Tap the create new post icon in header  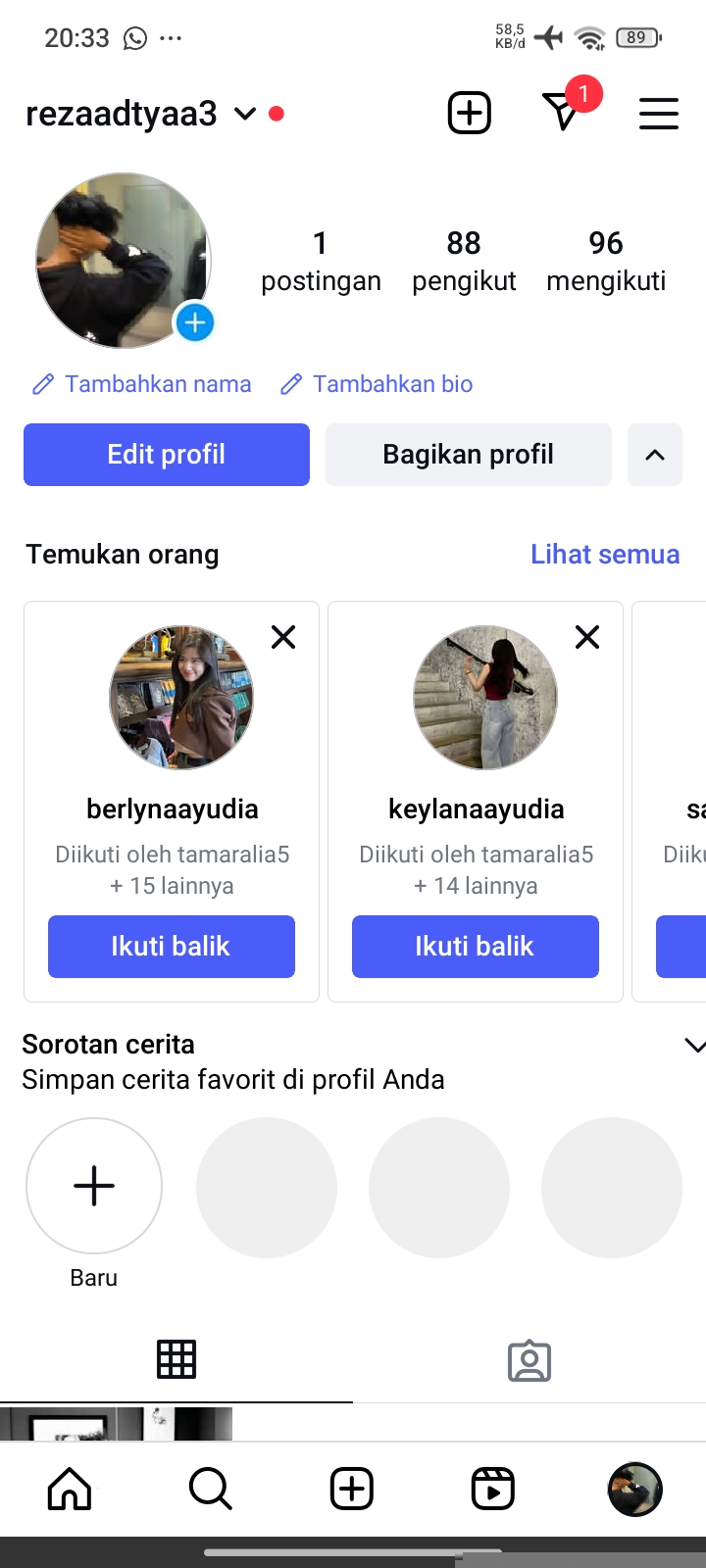tap(470, 113)
